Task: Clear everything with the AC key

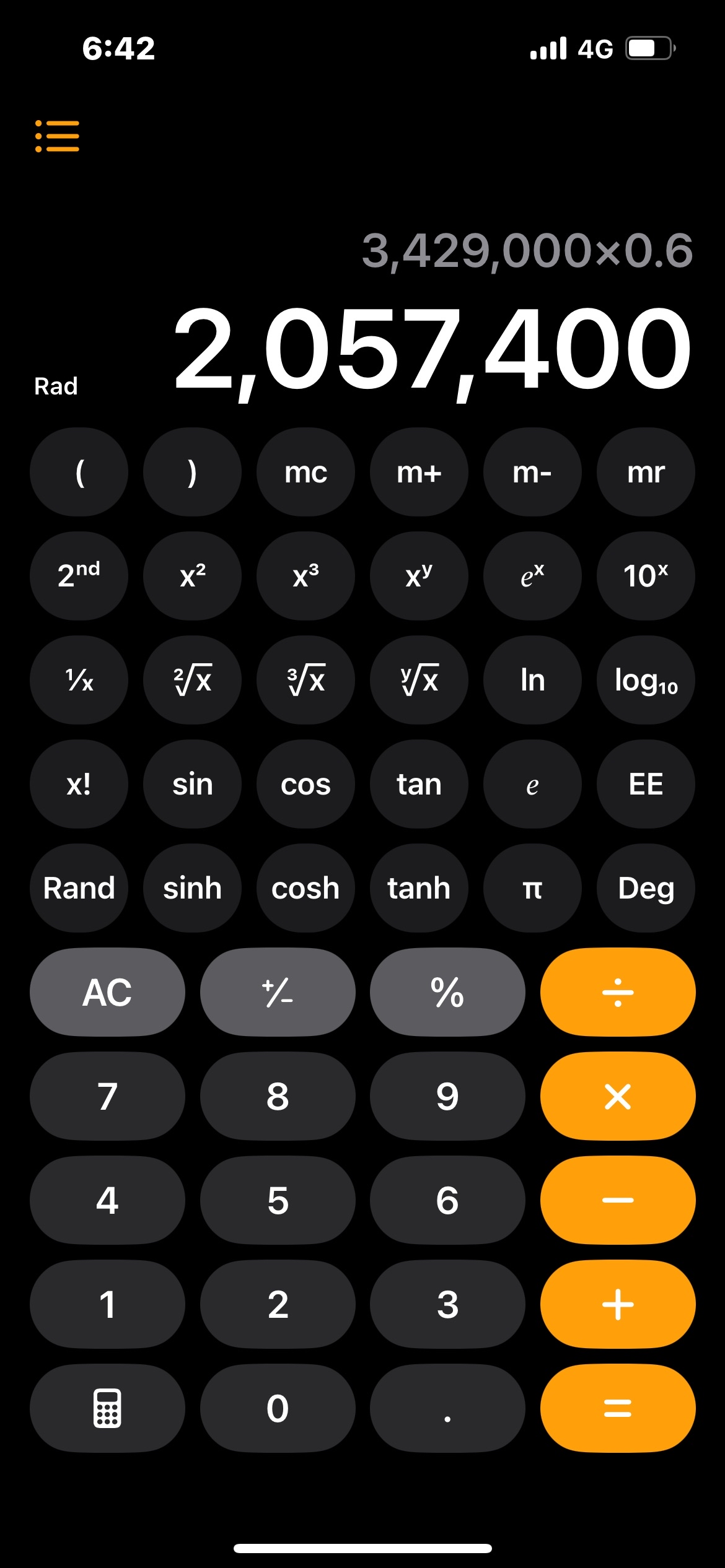Action: click(107, 992)
